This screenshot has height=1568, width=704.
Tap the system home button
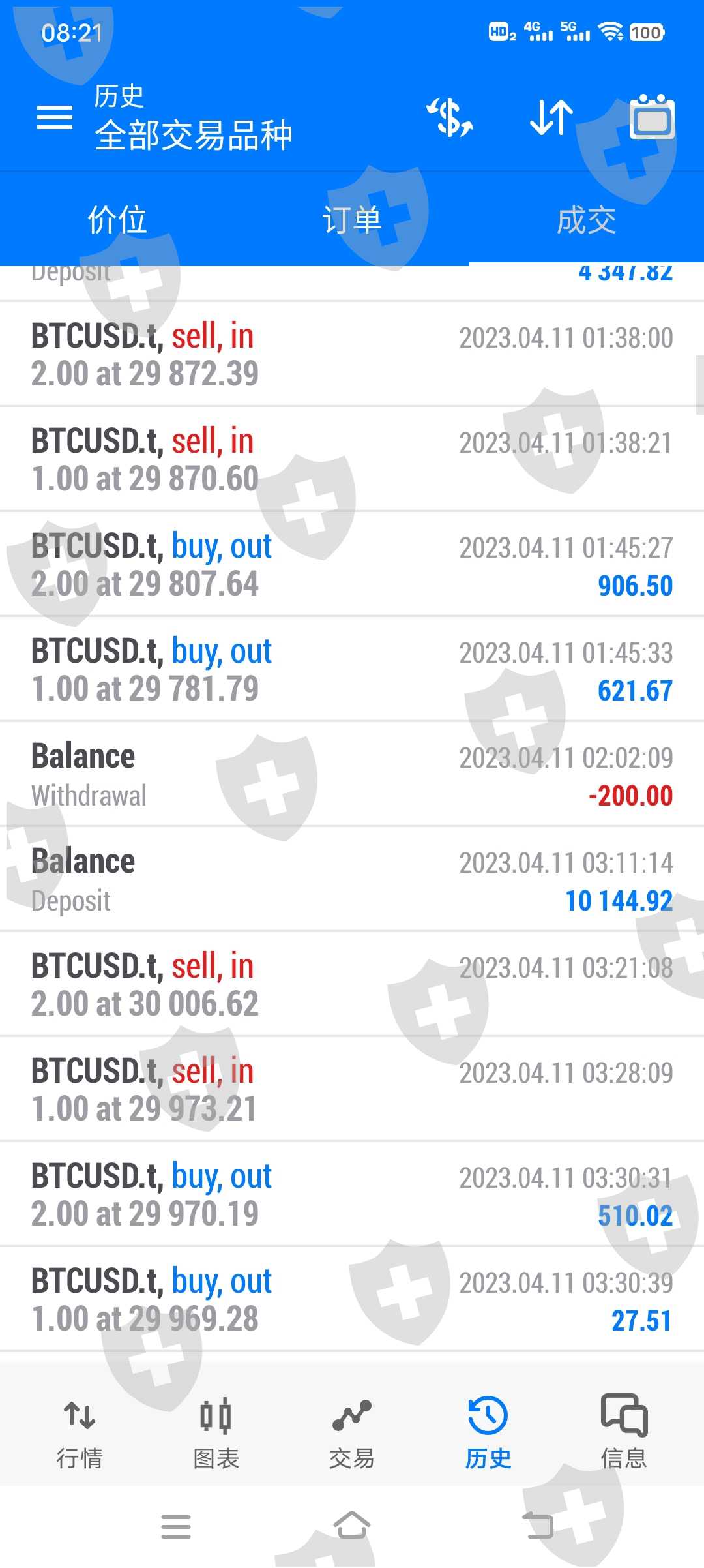coord(352,1526)
